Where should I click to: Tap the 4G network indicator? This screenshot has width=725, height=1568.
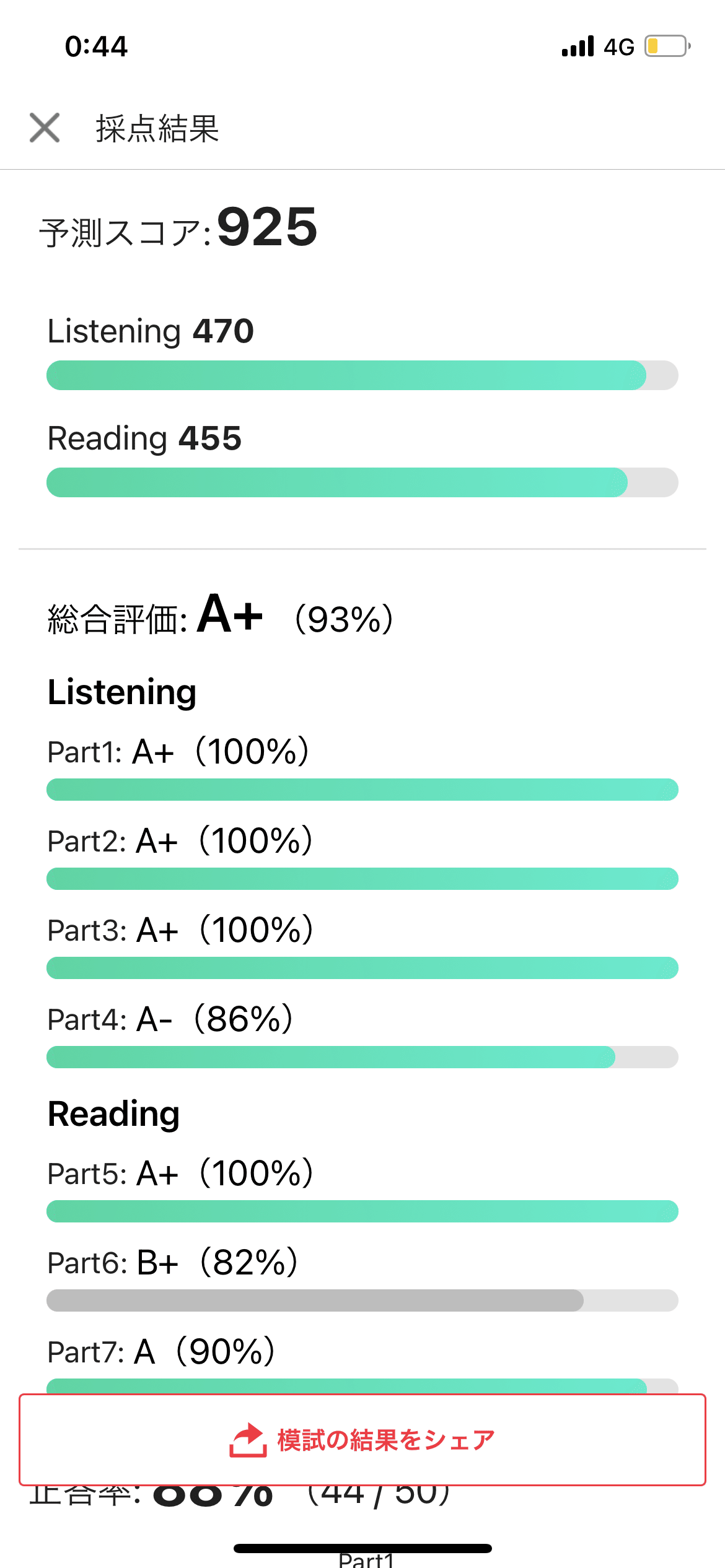click(x=619, y=45)
